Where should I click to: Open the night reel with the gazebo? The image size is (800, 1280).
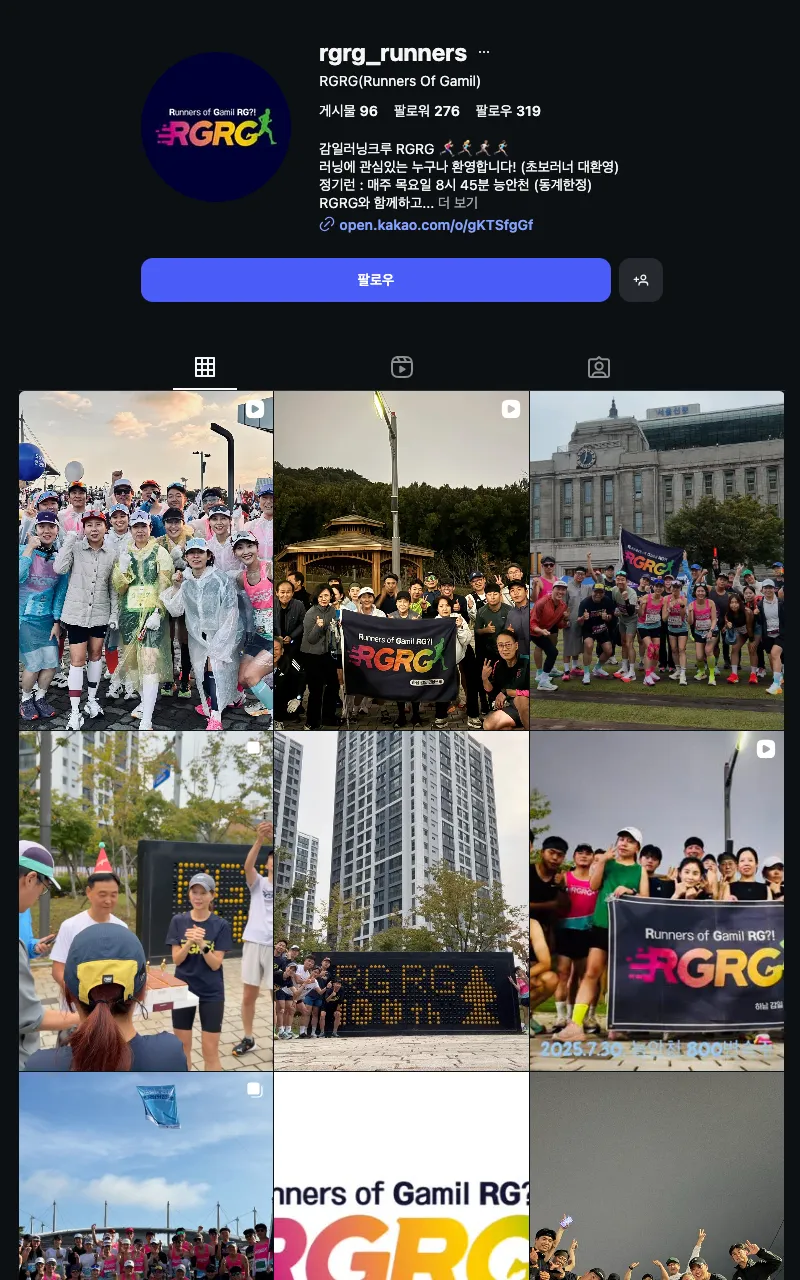(x=401, y=560)
